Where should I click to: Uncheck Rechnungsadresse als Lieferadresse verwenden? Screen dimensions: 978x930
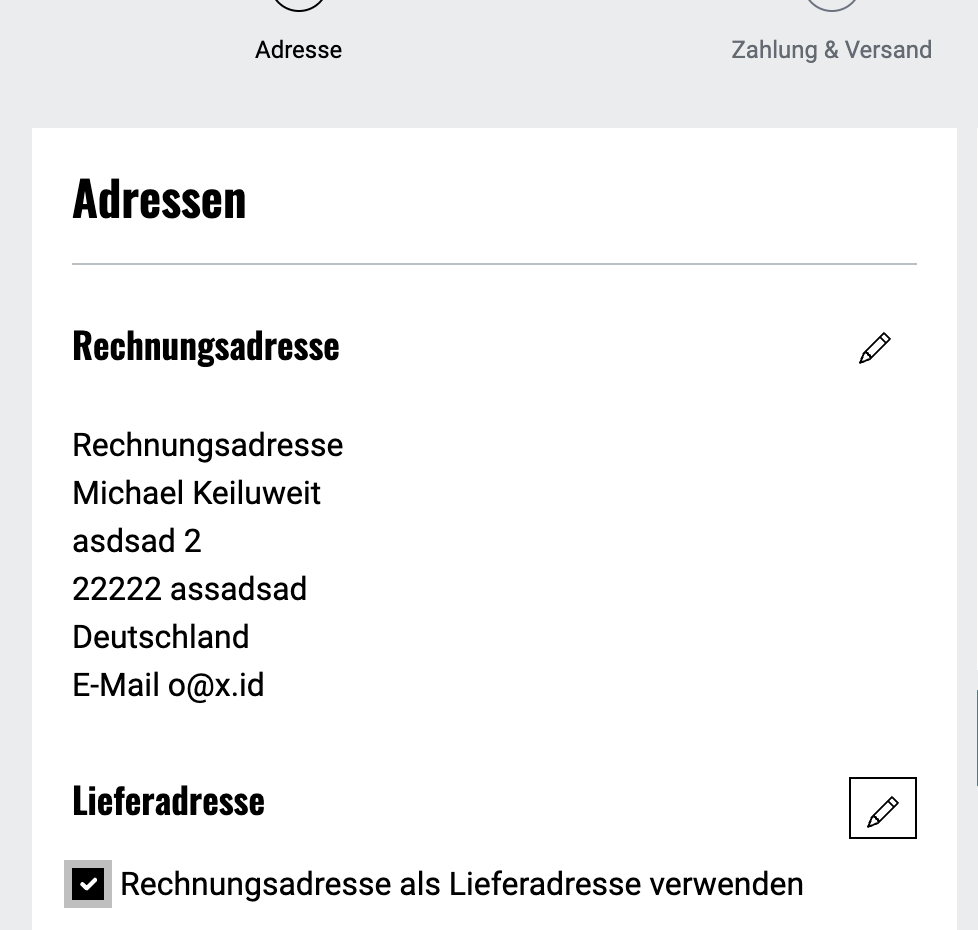[89, 884]
